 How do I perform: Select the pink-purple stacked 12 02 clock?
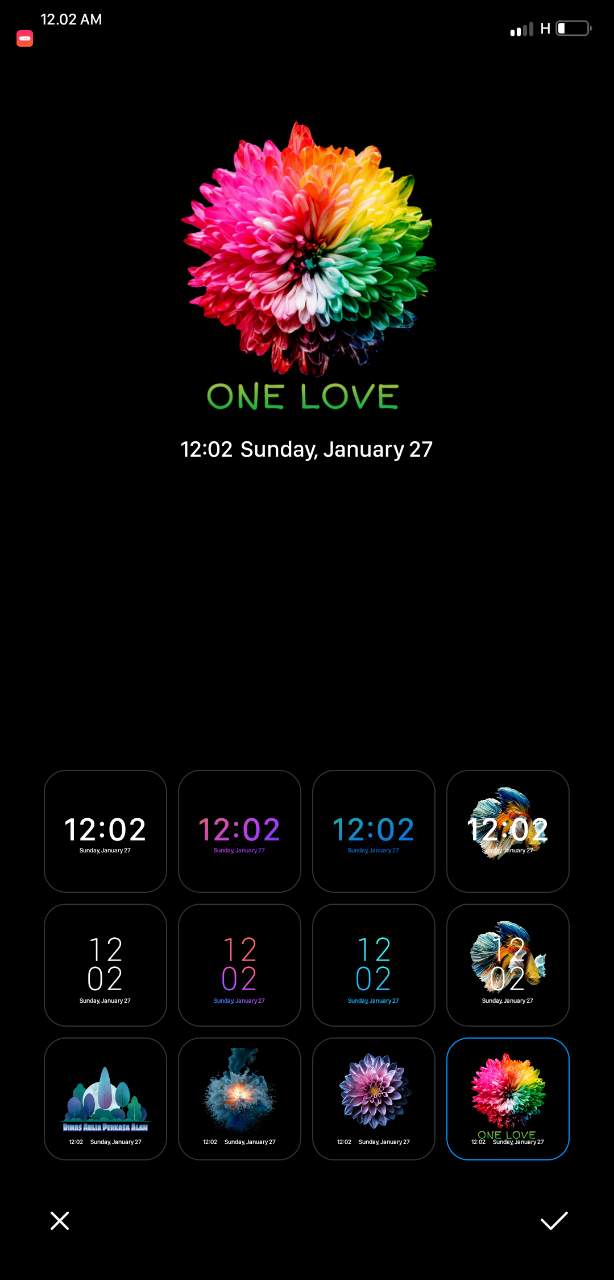pyautogui.click(x=239, y=965)
